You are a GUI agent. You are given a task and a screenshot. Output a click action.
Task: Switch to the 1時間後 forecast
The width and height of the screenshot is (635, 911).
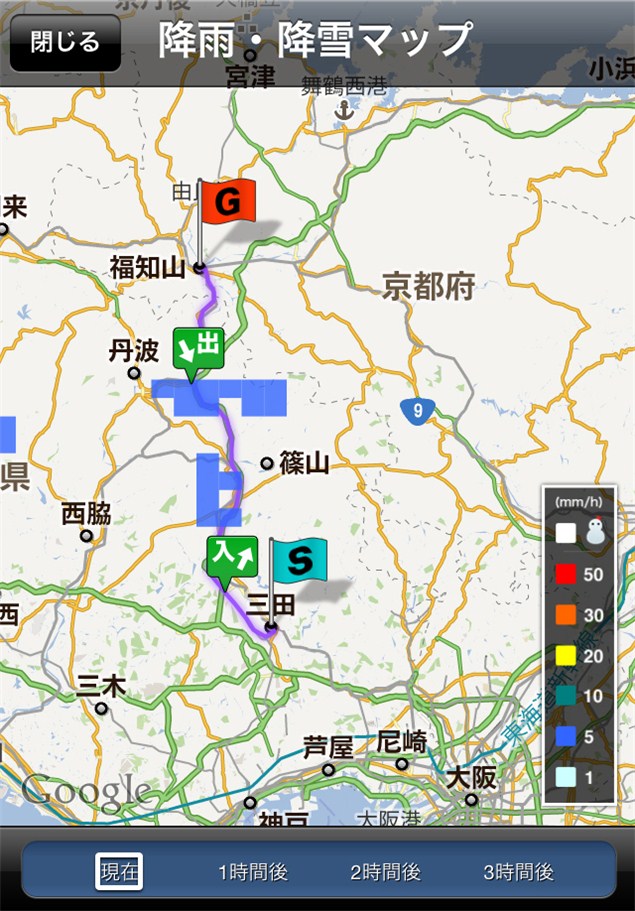click(253, 871)
